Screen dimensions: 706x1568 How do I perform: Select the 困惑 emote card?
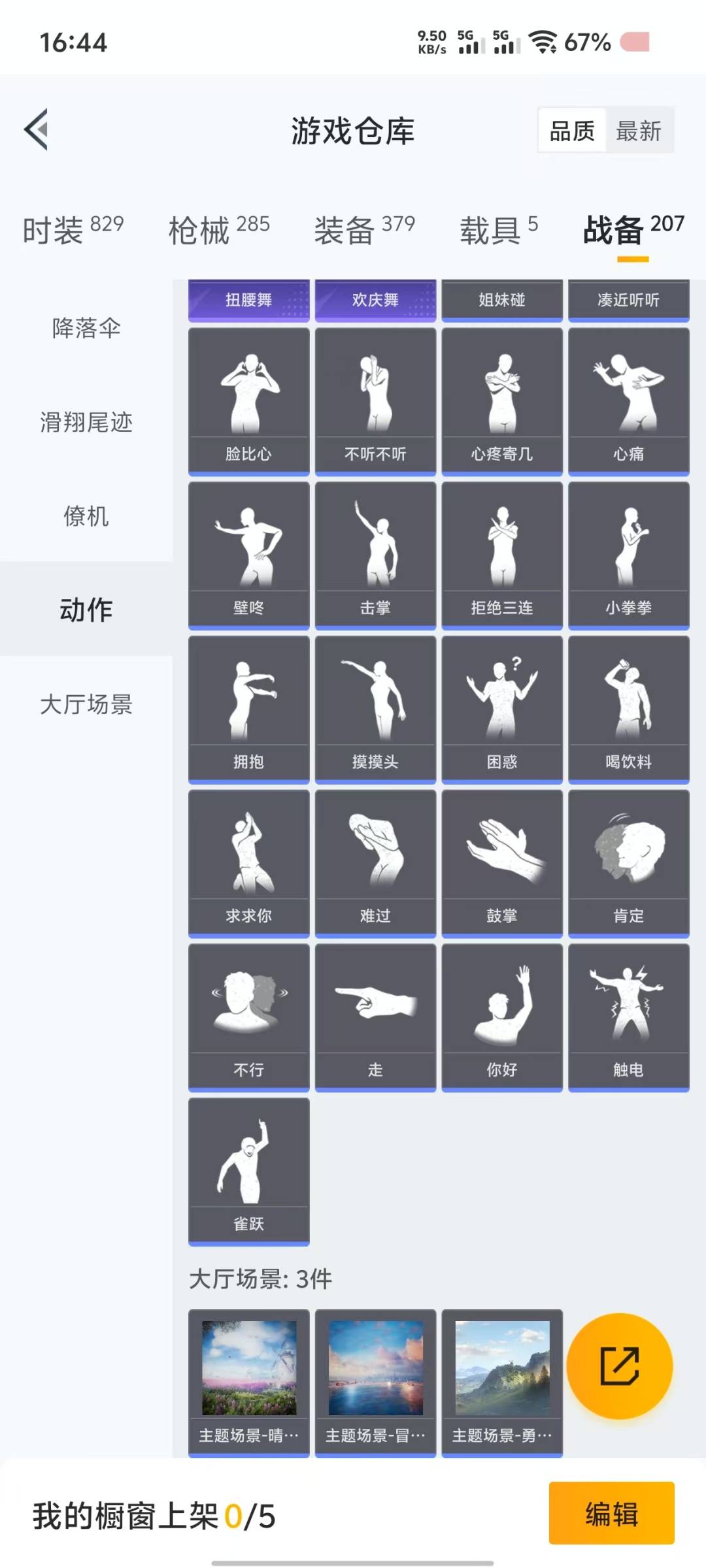point(501,710)
